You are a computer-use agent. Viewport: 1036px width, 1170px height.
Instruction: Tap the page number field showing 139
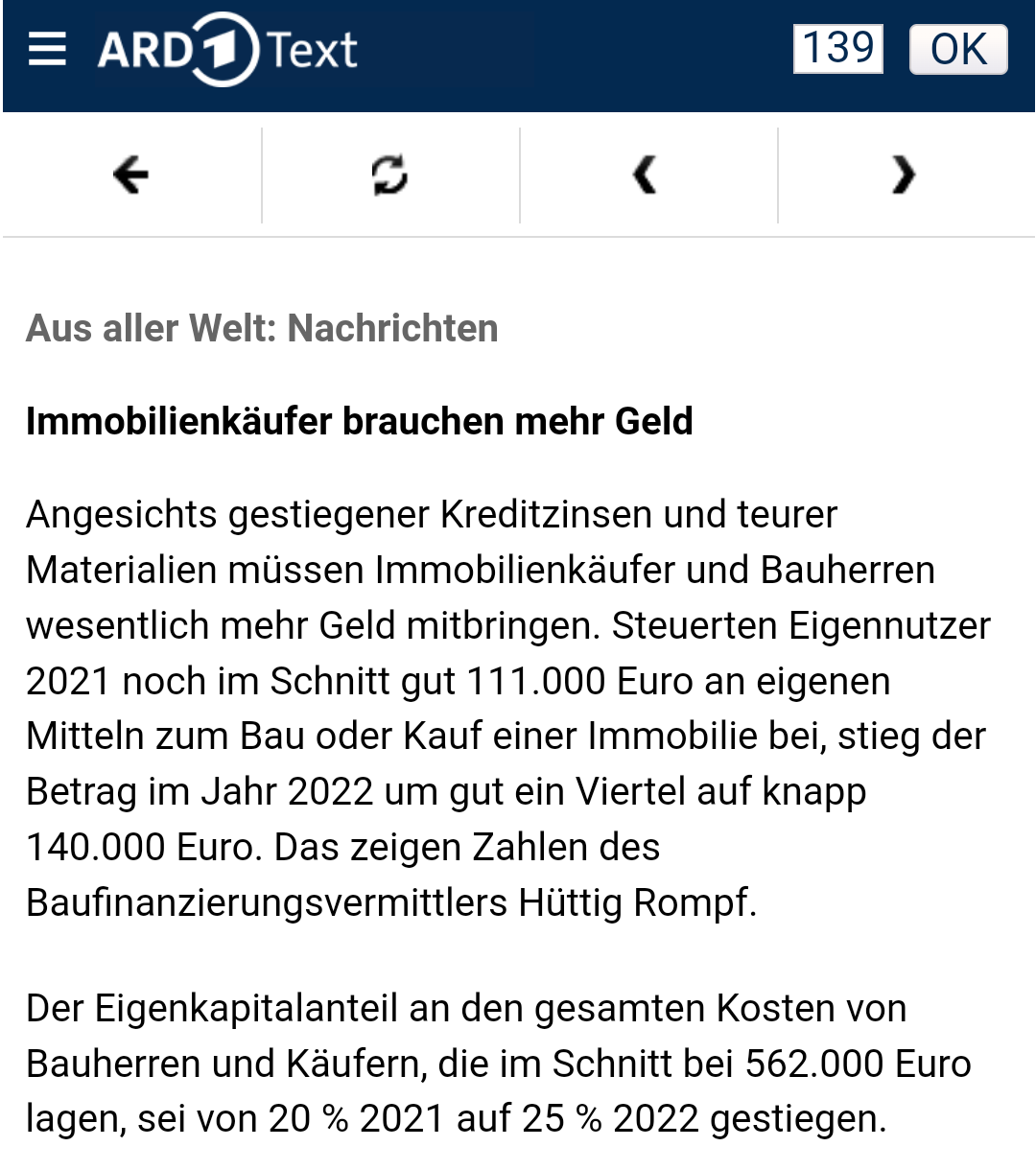point(837,49)
